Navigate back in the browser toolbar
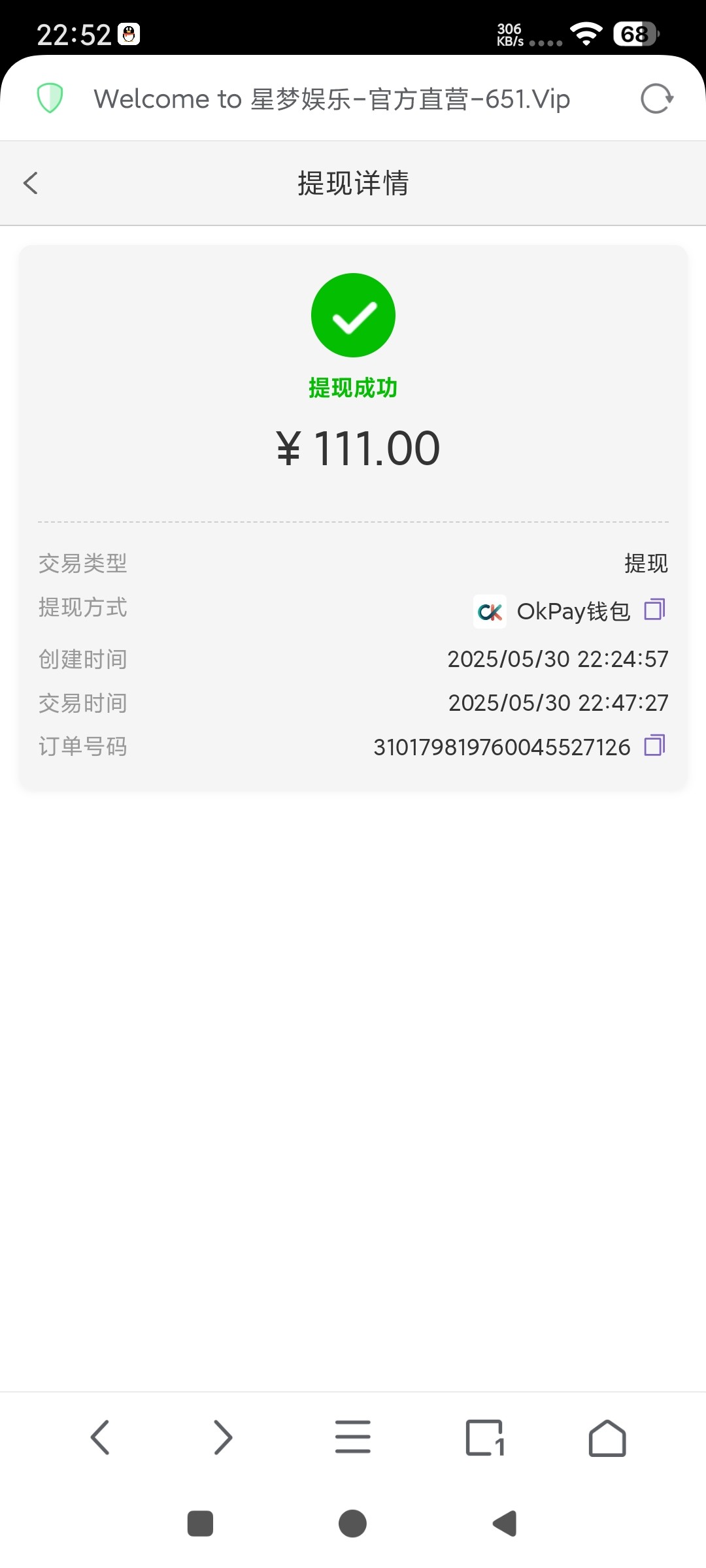Viewport: 706px width, 1568px height. tap(100, 1437)
